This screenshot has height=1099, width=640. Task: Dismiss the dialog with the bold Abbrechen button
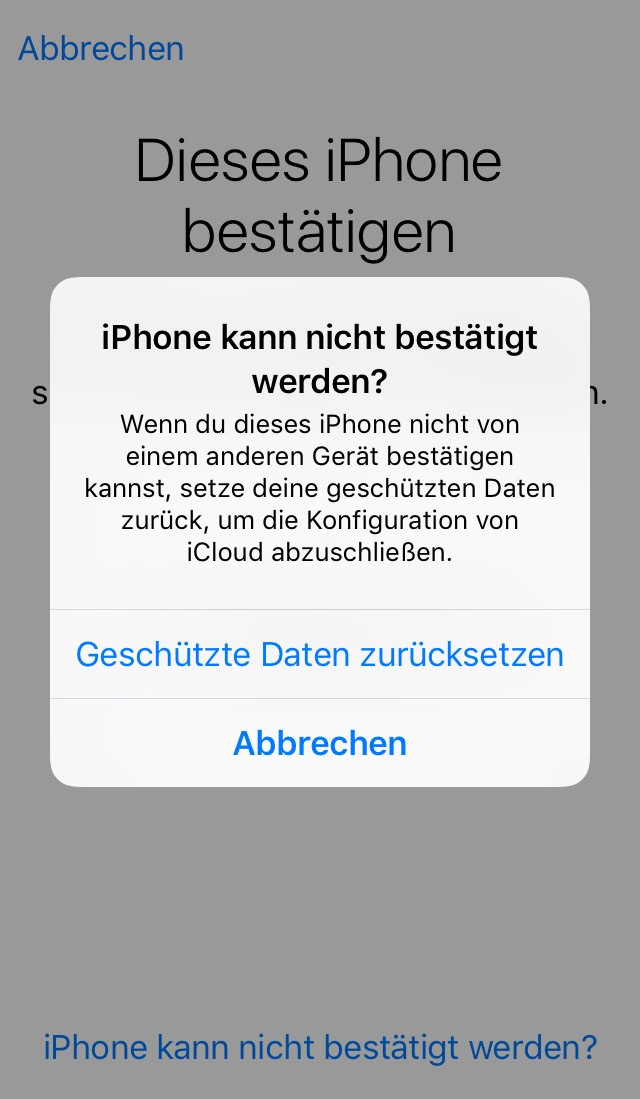click(x=320, y=743)
